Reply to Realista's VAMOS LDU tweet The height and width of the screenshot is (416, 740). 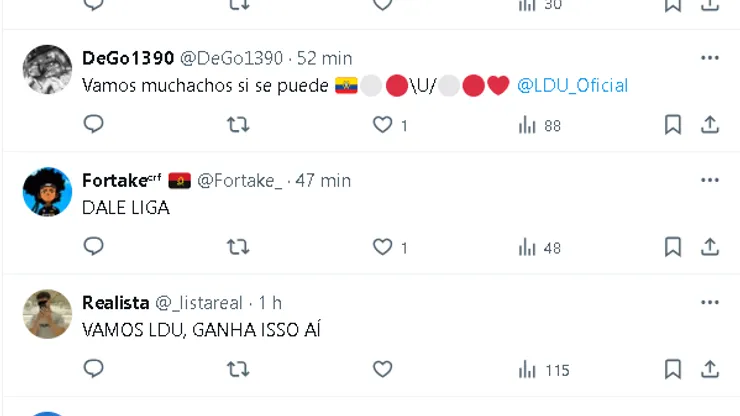coord(93,369)
